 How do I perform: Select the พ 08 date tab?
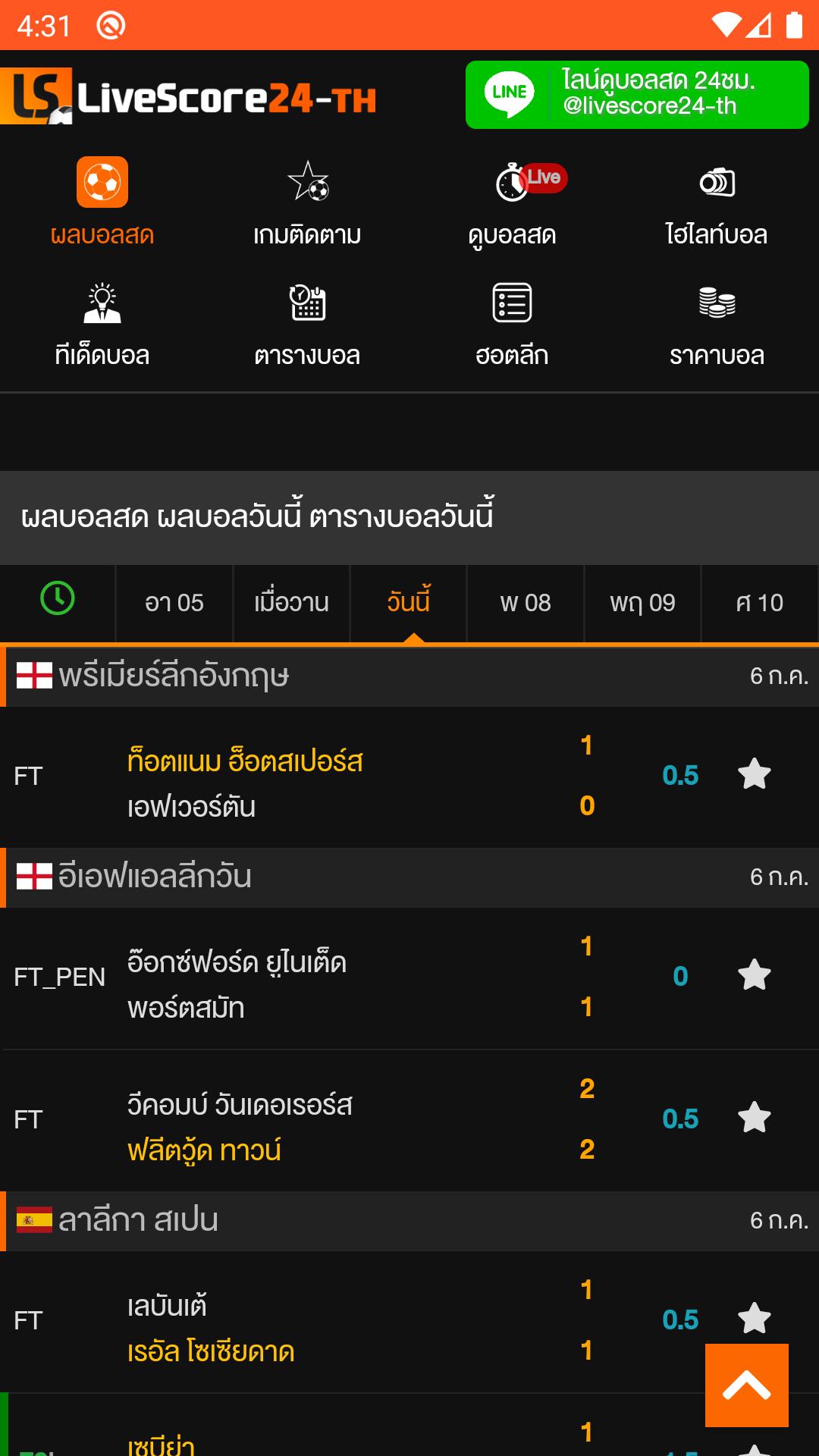[x=526, y=603]
